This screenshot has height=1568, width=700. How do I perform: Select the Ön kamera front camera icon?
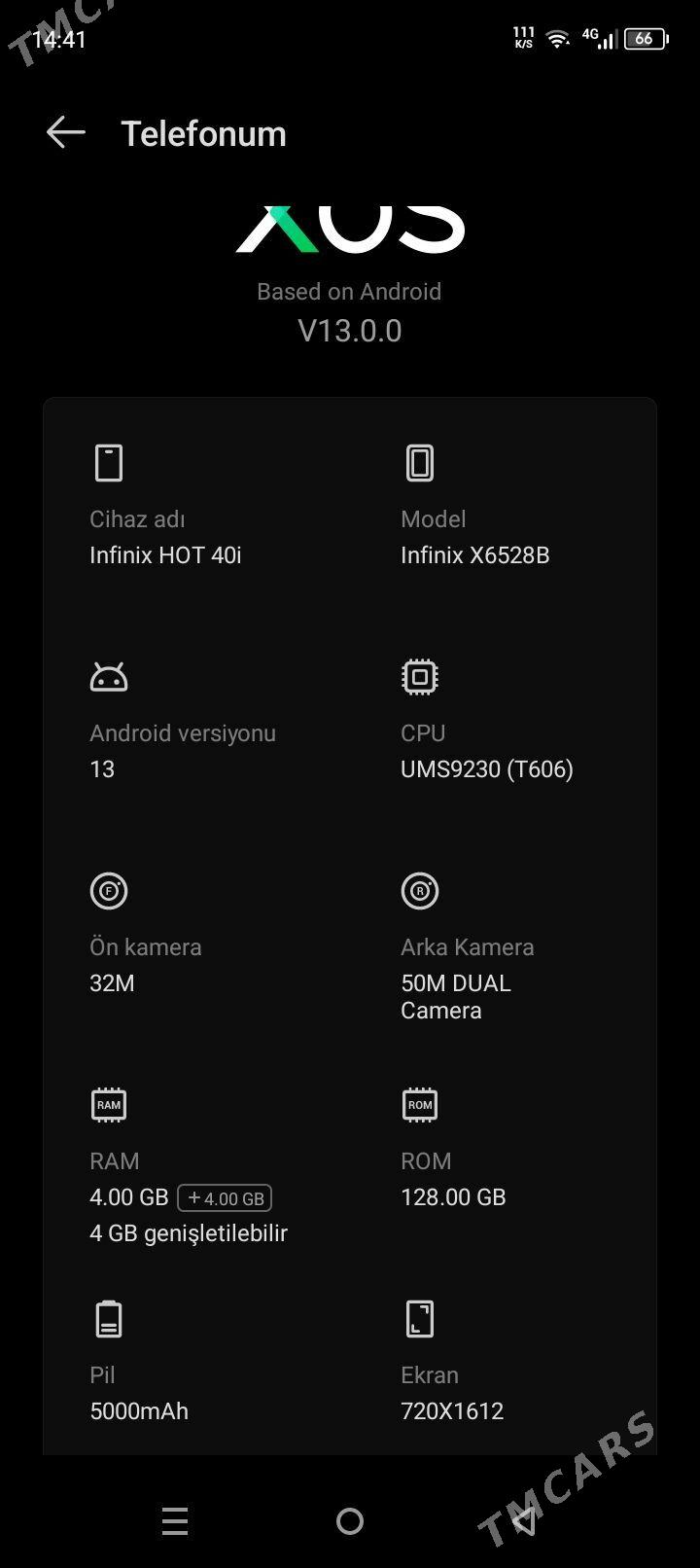coord(109,890)
